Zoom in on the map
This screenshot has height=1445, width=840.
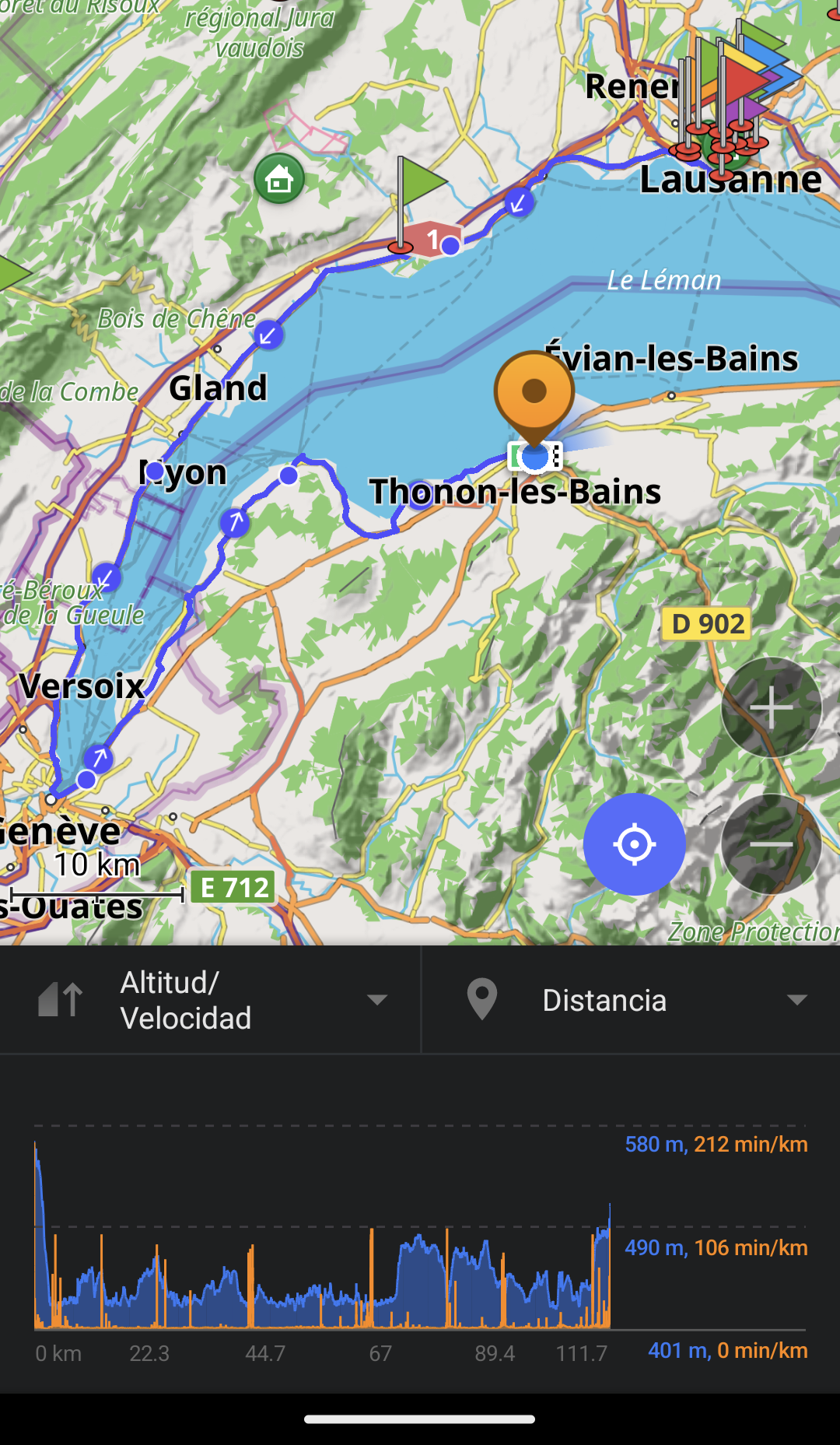pos(771,707)
